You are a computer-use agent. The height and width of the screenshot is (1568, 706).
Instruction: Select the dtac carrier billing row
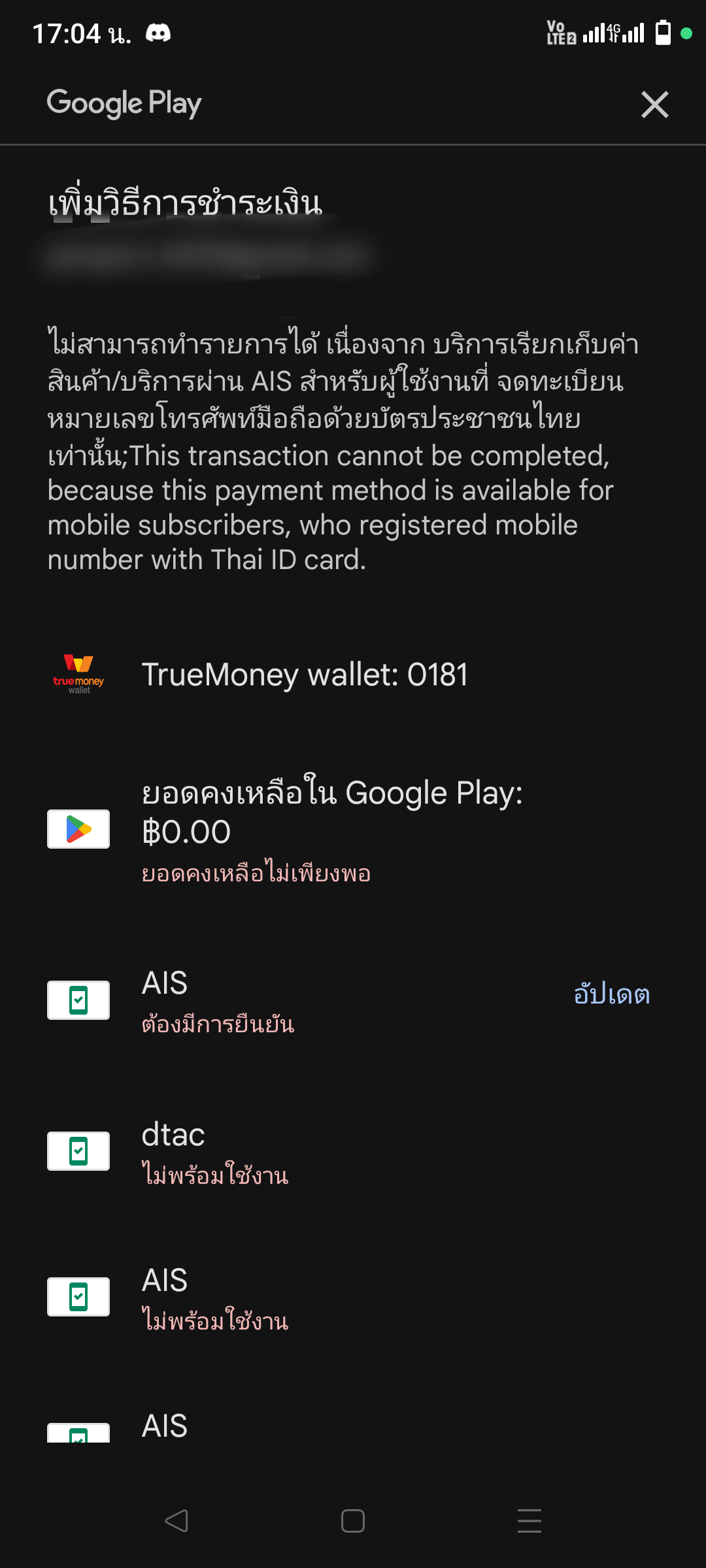click(x=353, y=1152)
